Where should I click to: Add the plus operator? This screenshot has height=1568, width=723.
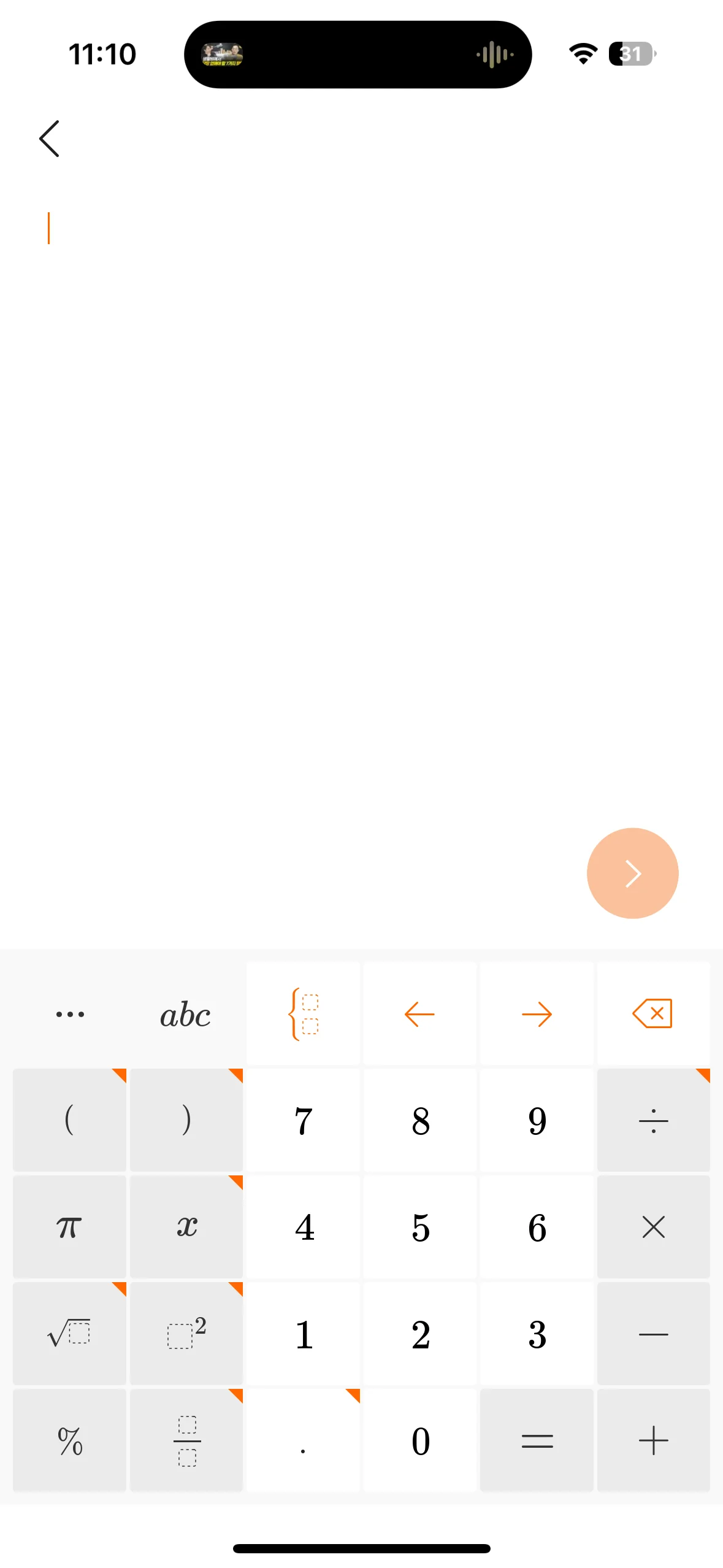[653, 1440]
